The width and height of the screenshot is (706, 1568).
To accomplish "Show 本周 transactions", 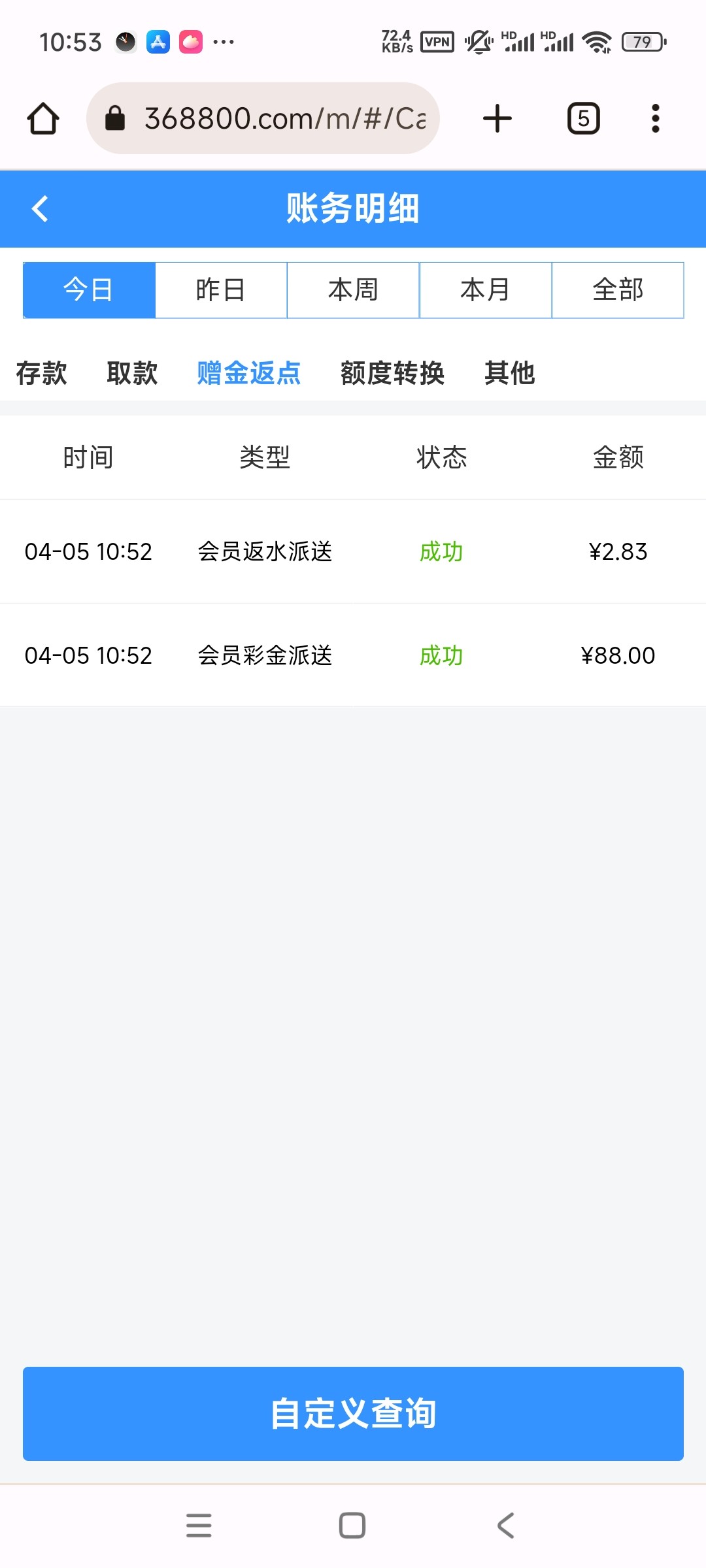I will click(x=353, y=290).
